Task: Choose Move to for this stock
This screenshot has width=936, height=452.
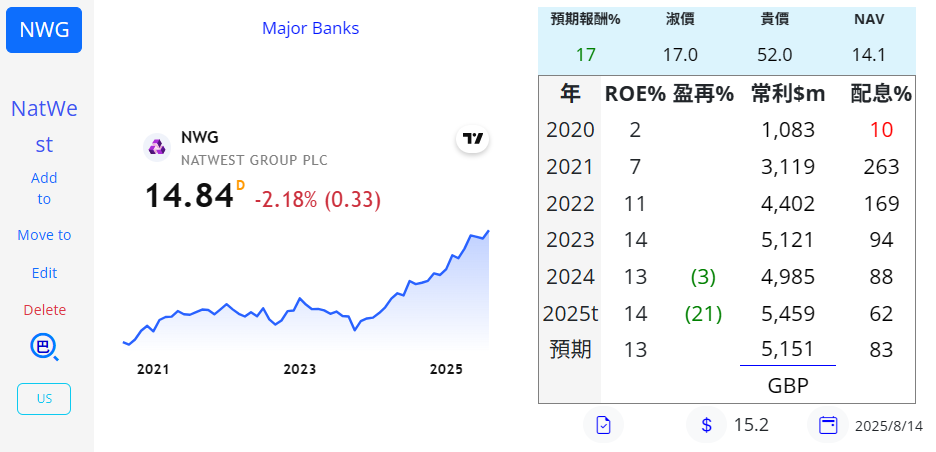Action: click(44, 235)
